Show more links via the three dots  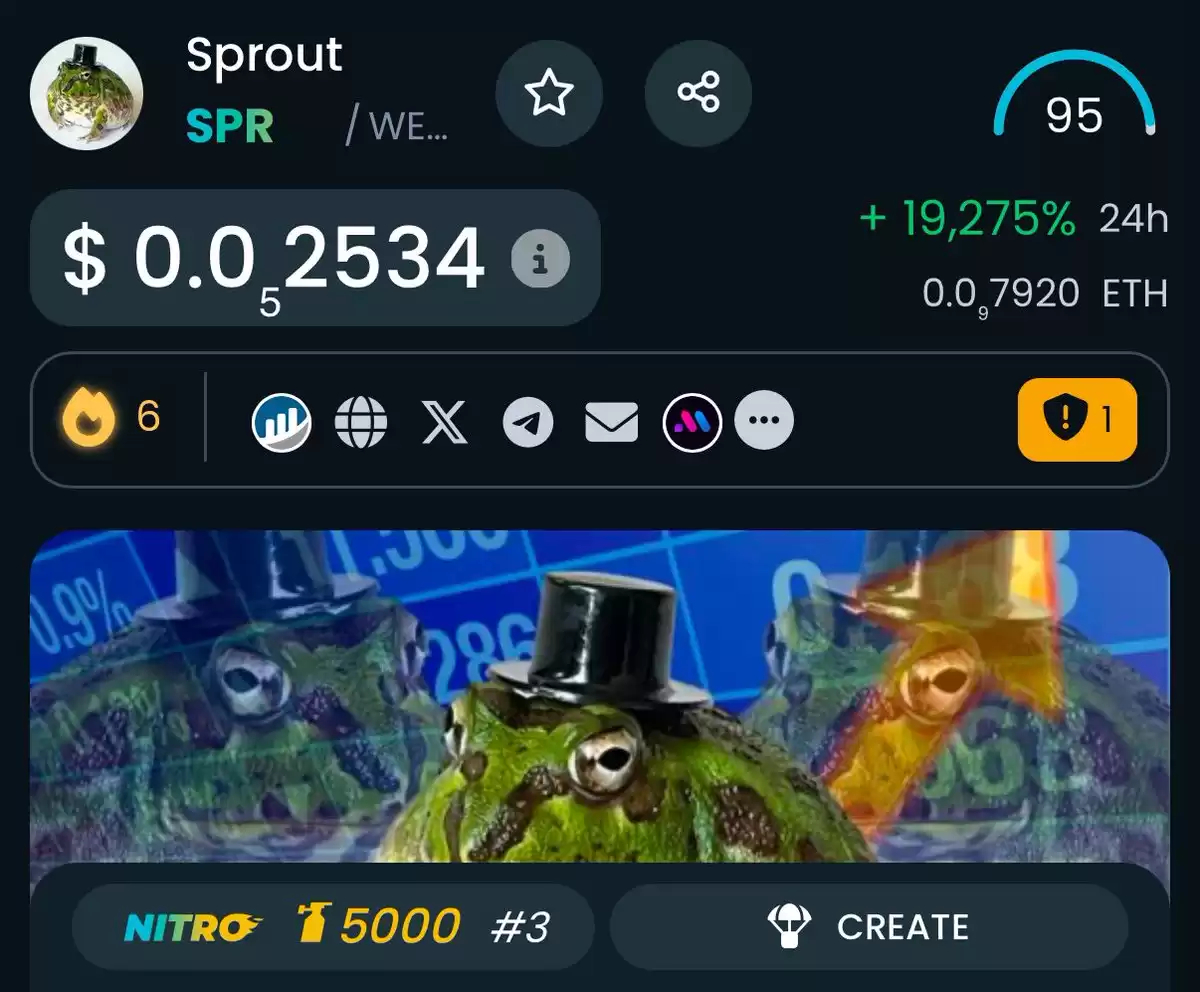click(x=764, y=421)
